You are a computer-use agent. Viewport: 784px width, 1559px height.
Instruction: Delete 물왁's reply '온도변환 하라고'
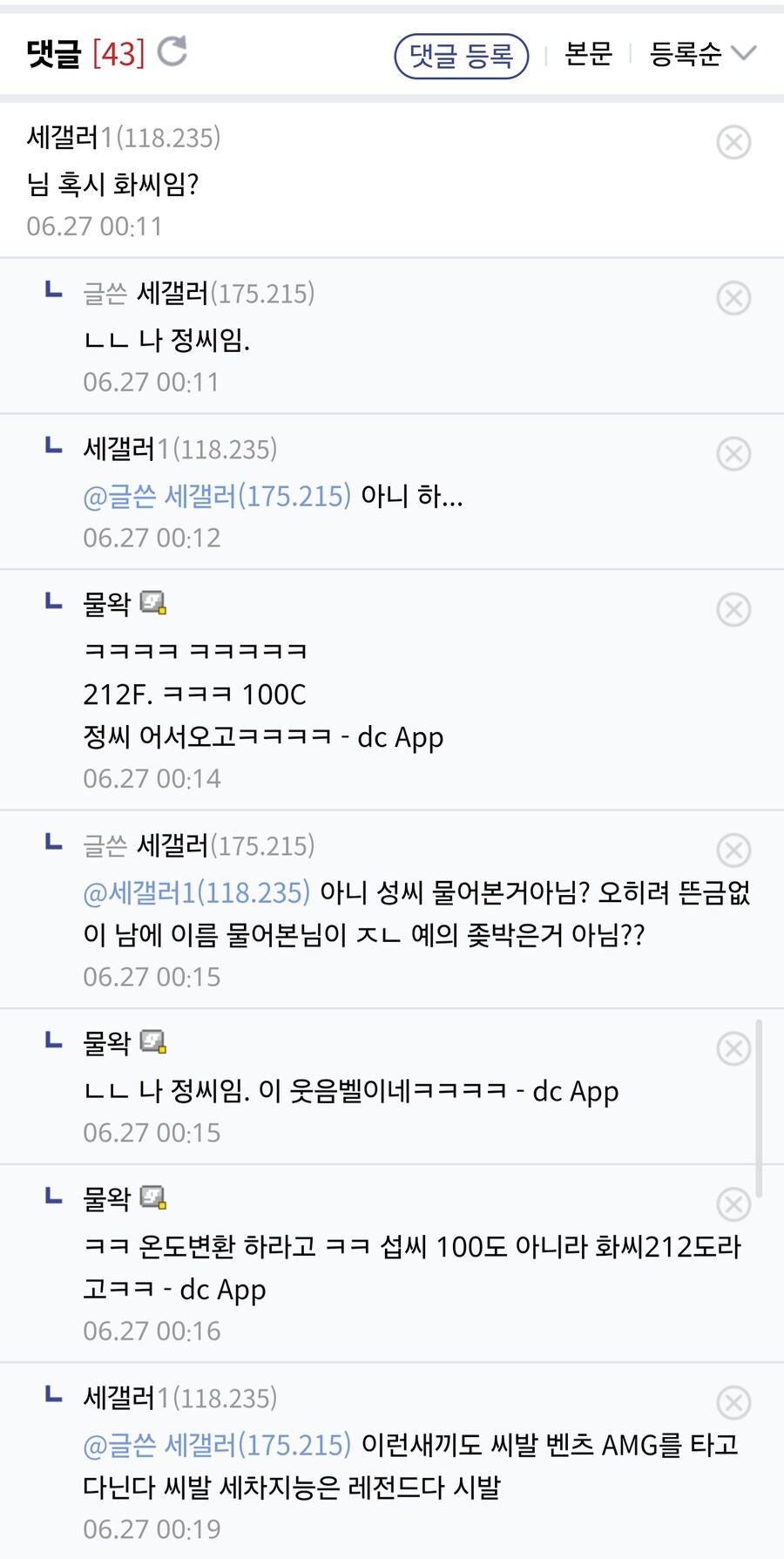(x=733, y=1205)
